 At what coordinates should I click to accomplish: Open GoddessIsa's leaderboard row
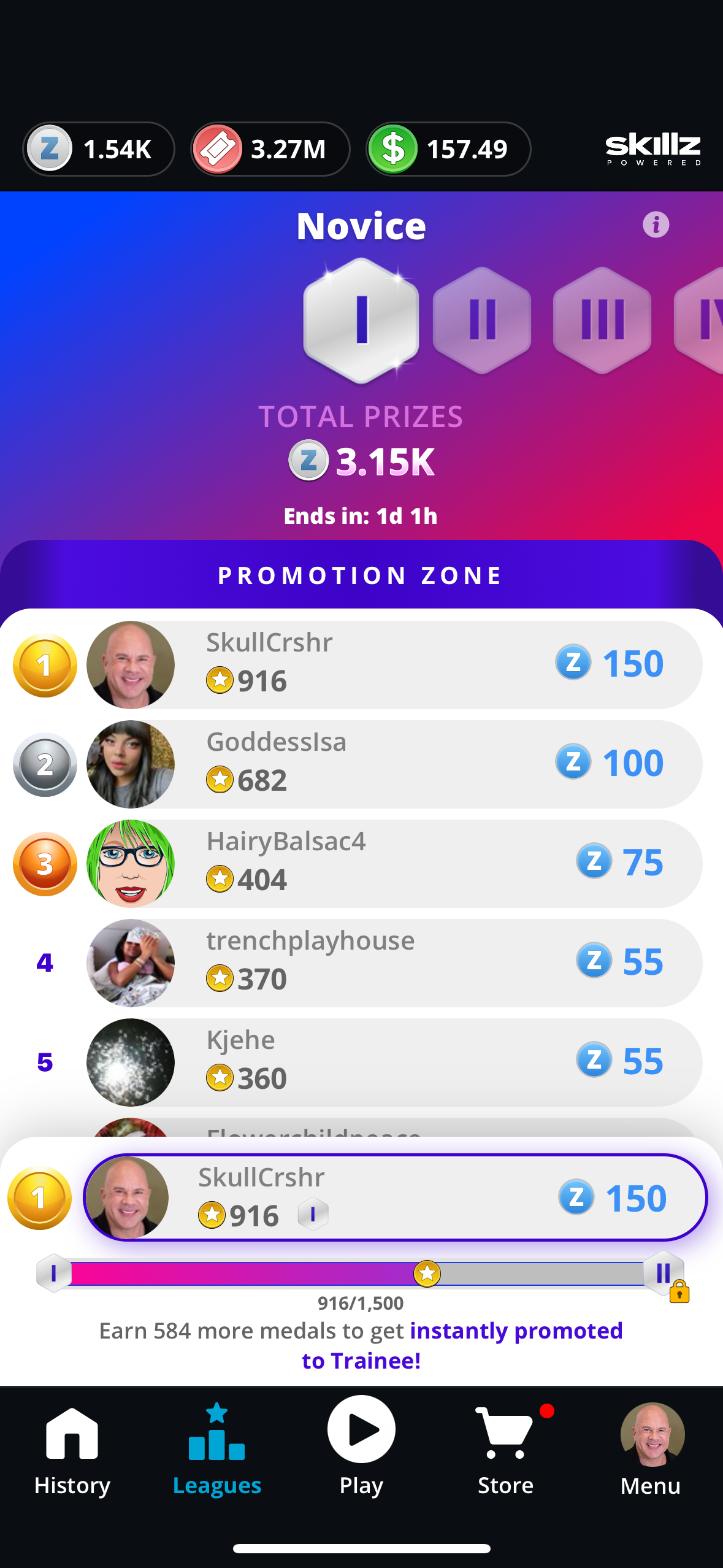(392, 764)
